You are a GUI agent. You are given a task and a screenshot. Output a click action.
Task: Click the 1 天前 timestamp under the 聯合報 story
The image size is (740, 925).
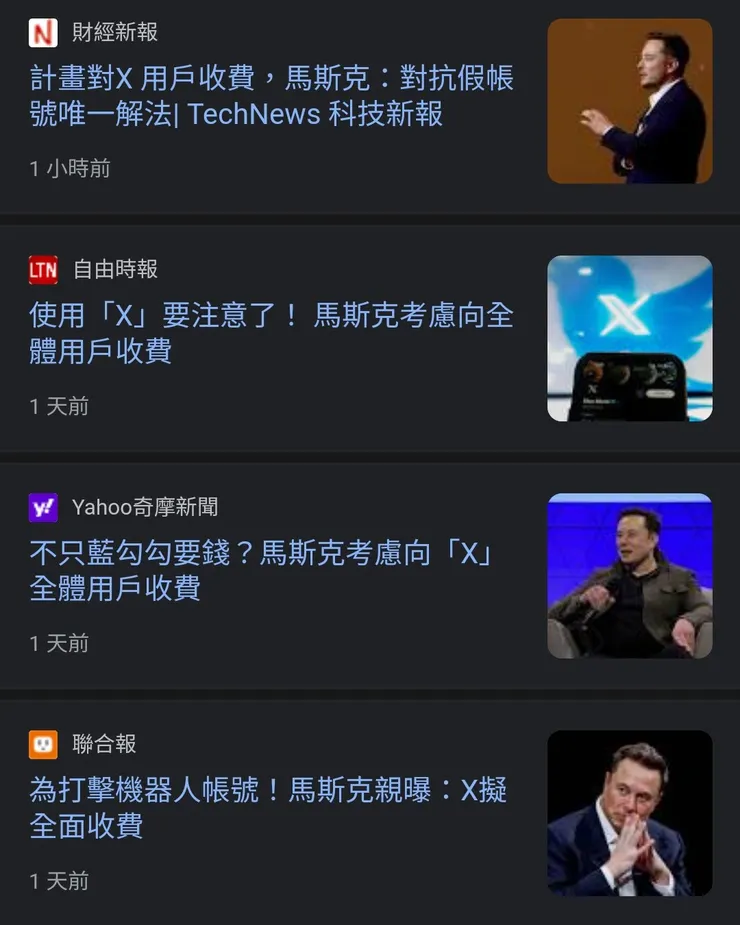click(x=58, y=881)
